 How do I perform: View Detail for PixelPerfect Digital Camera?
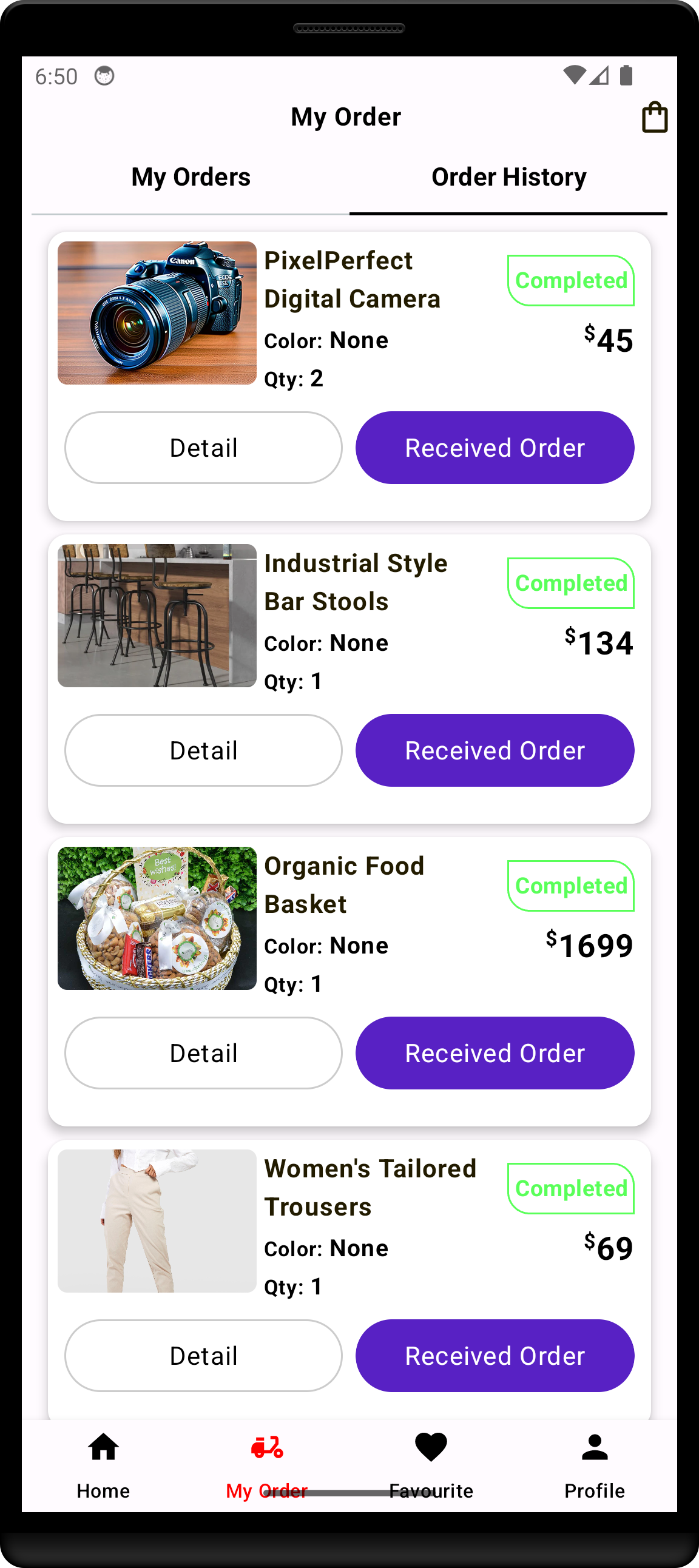[203, 448]
